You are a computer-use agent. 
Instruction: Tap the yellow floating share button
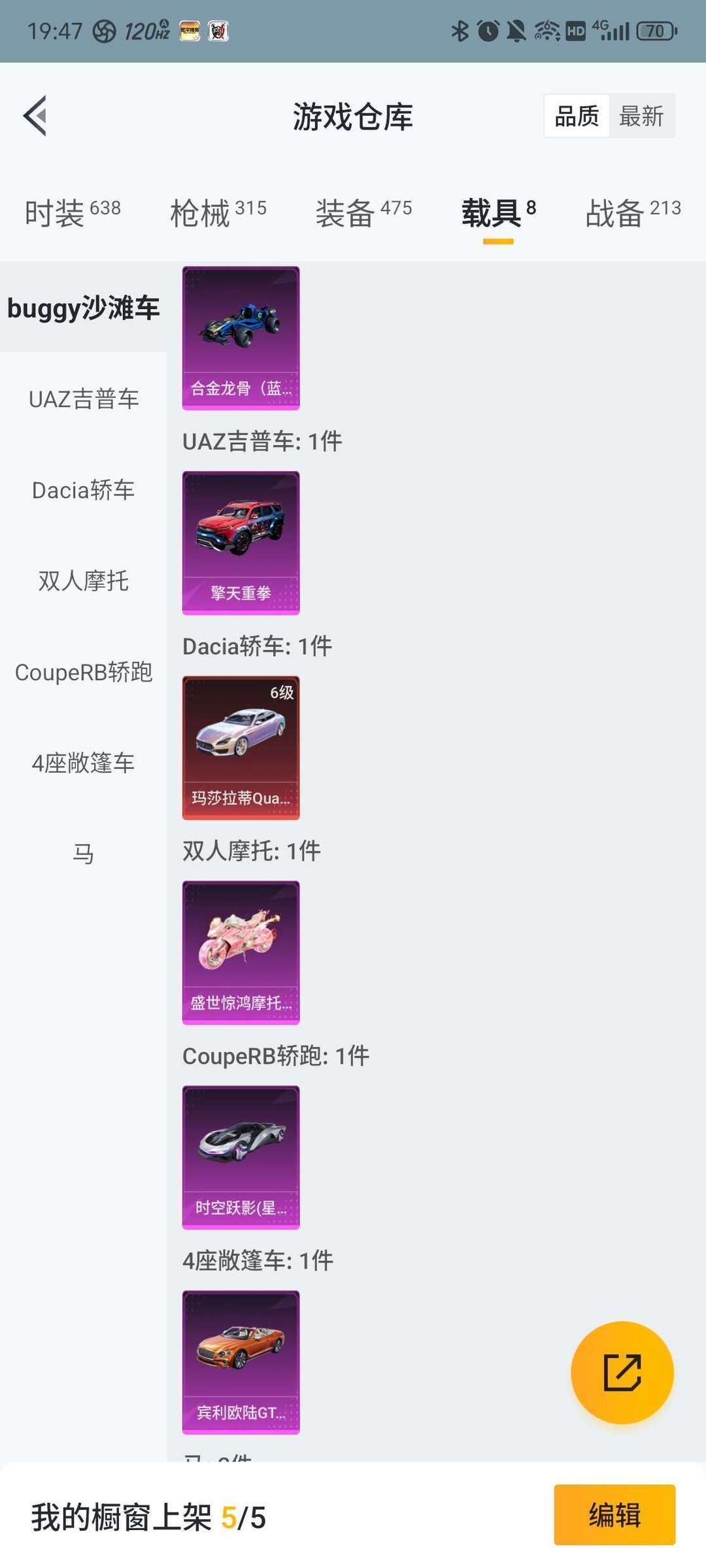click(622, 1372)
